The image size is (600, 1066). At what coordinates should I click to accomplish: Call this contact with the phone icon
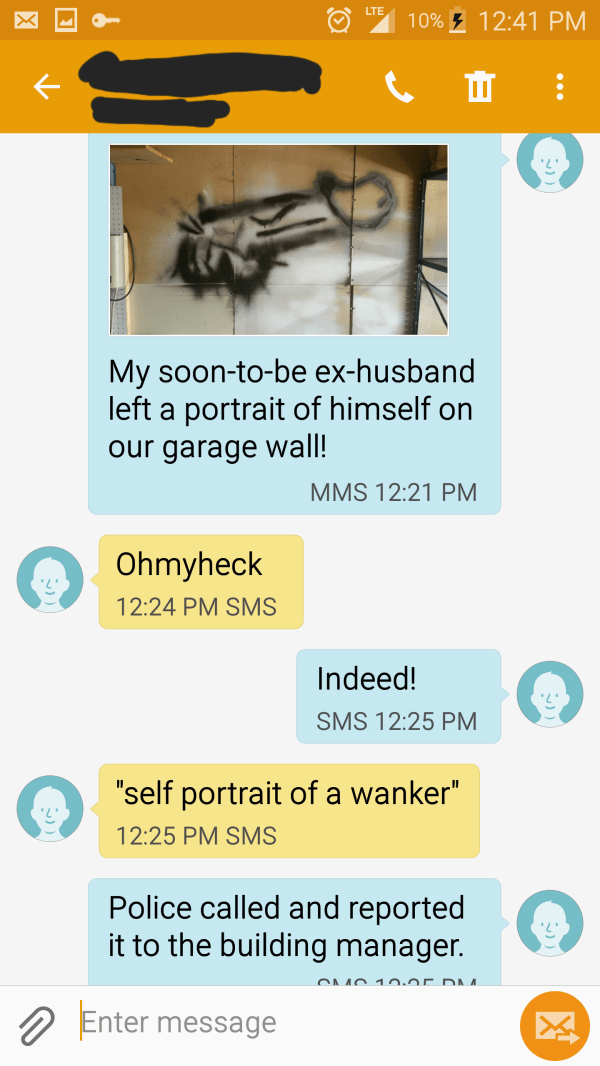(x=399, y=88)
